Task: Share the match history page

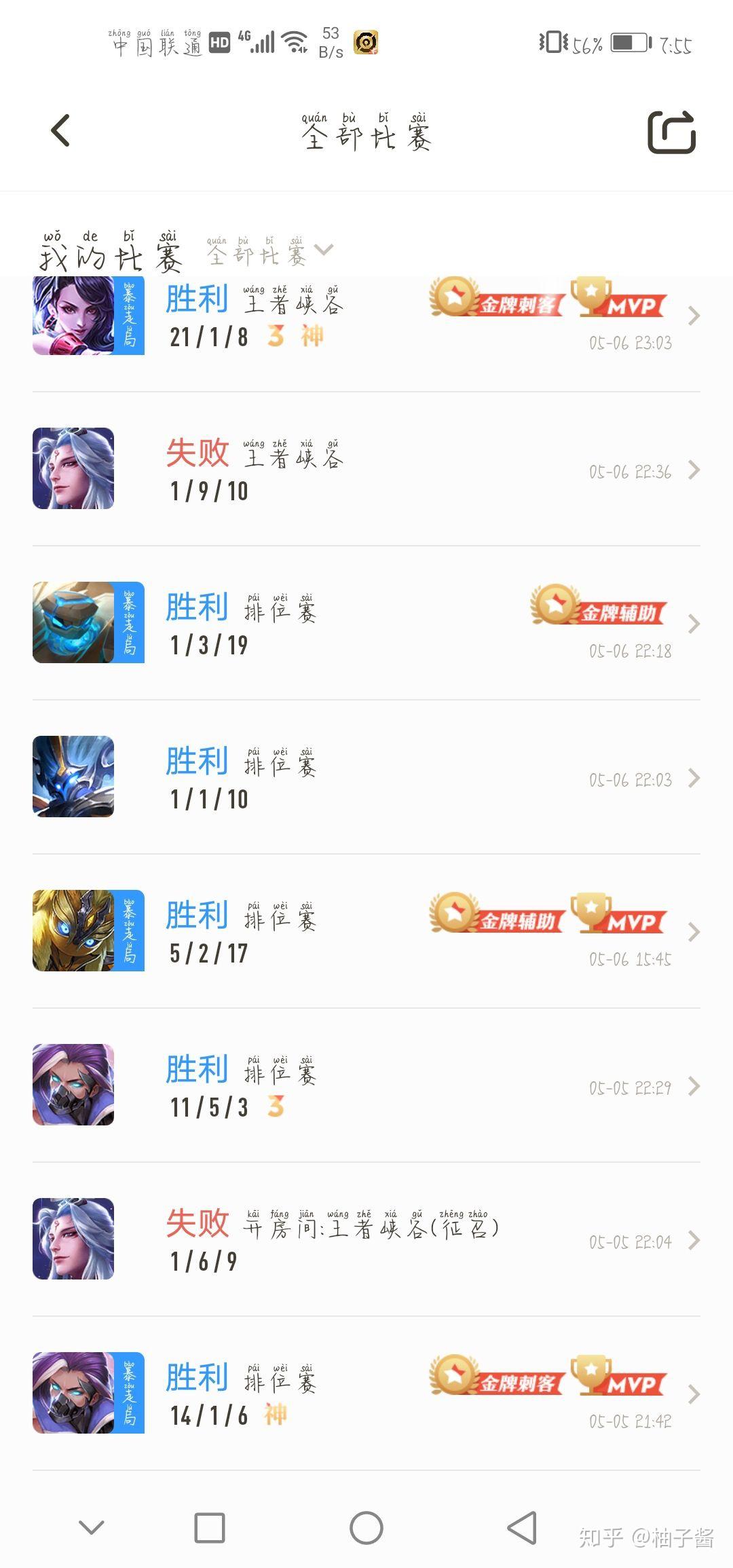Action: (x=671, y=132)
